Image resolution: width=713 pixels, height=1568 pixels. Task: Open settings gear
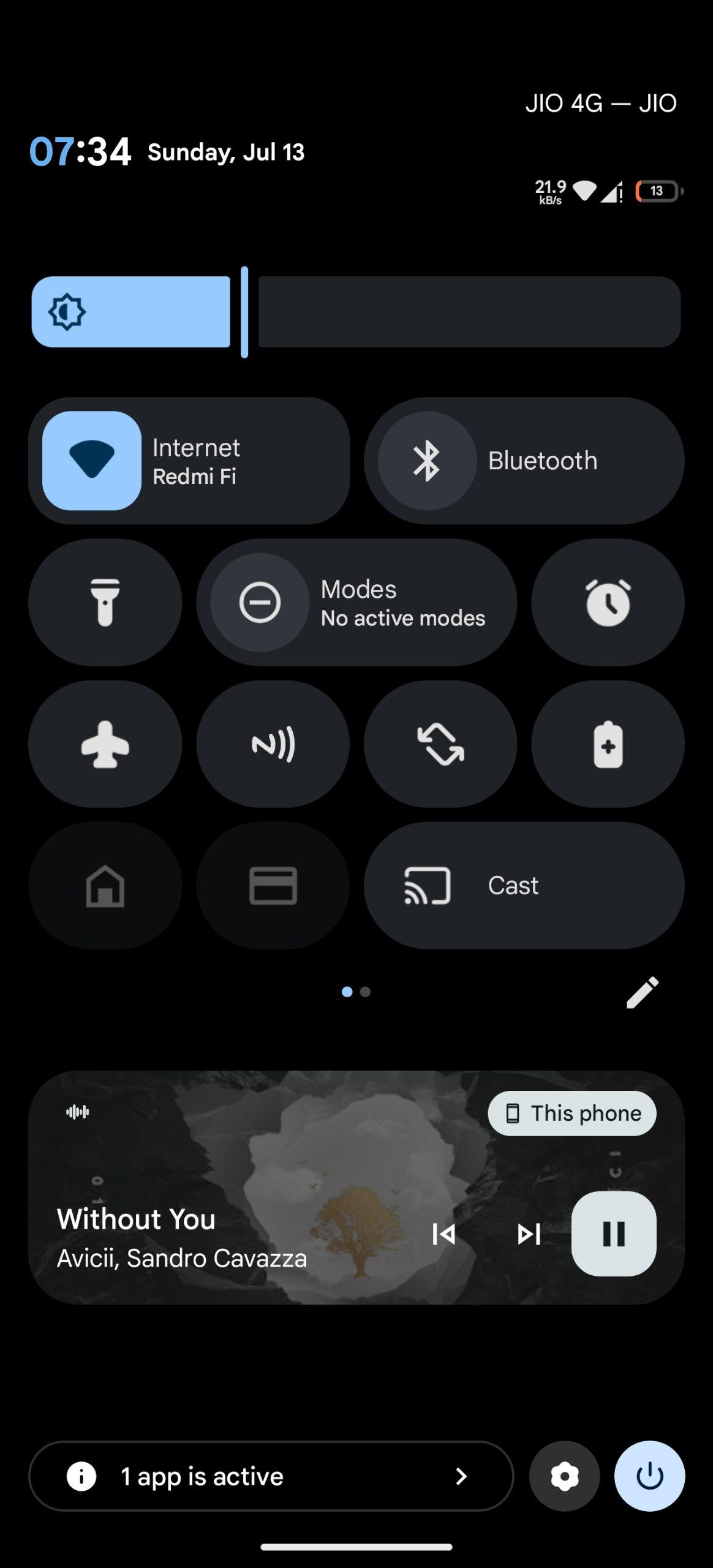[x=565, y=1476]
